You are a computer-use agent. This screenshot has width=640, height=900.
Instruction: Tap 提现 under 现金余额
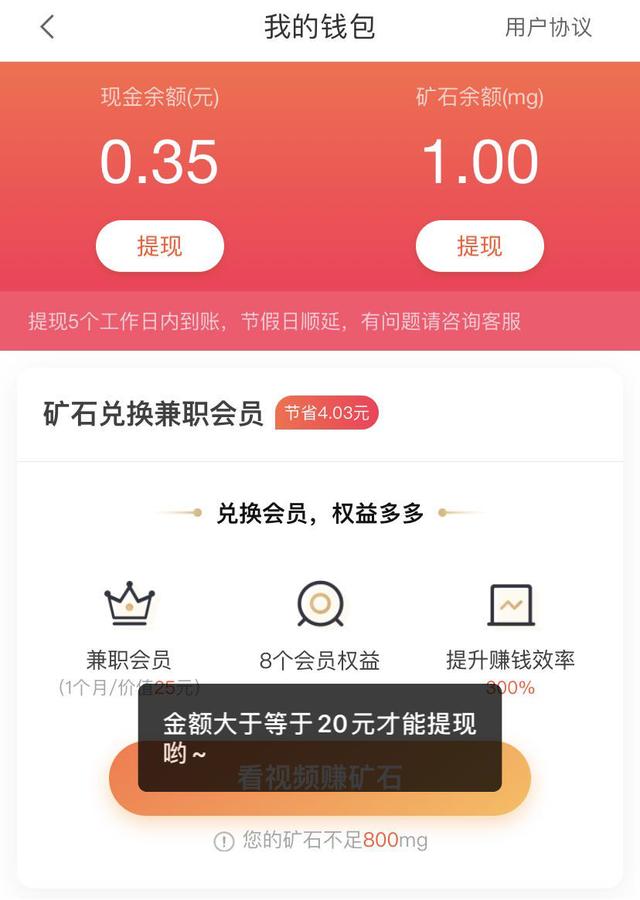click(160, 246)
